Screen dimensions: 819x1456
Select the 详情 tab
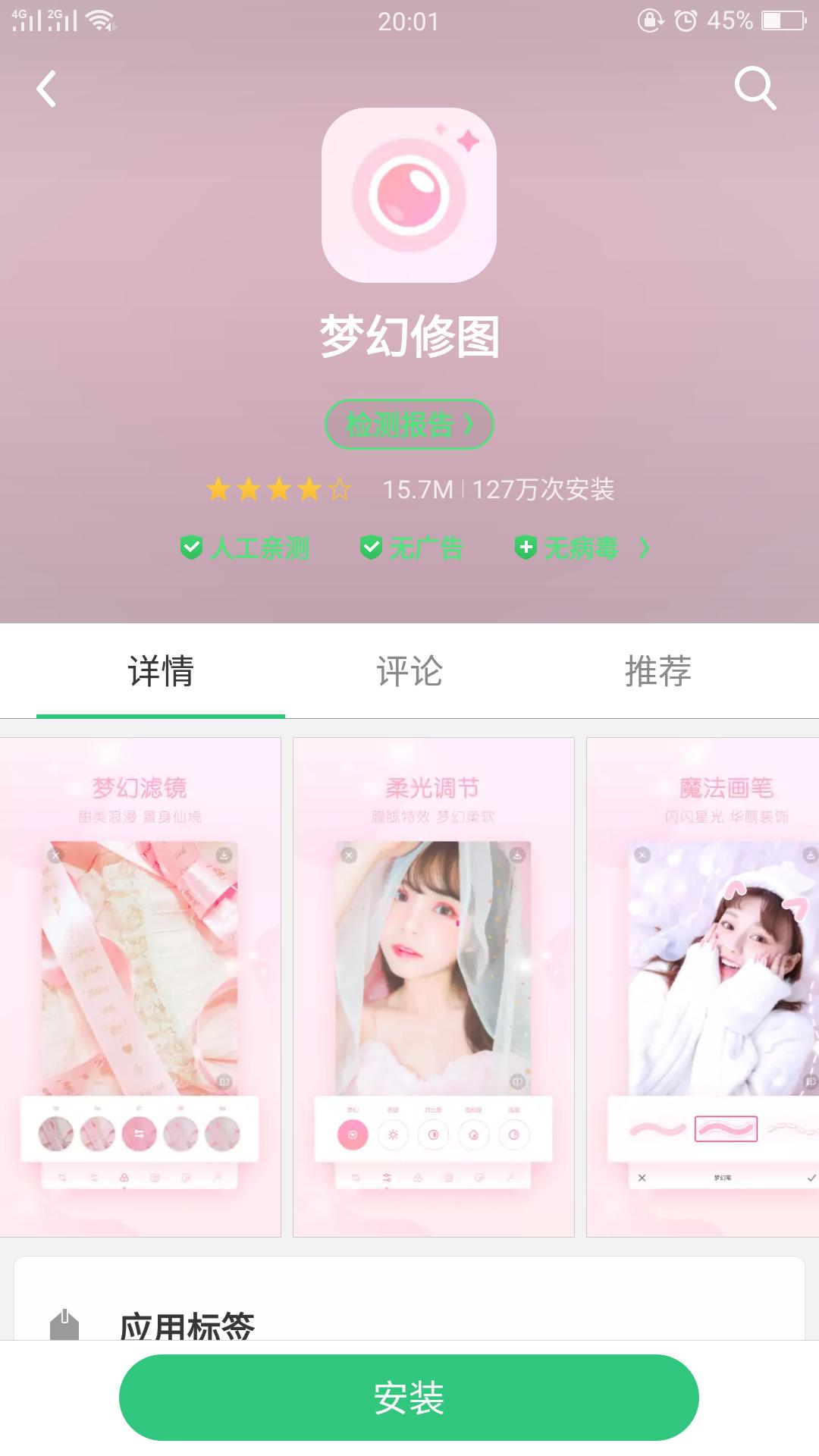coord(162,671)
